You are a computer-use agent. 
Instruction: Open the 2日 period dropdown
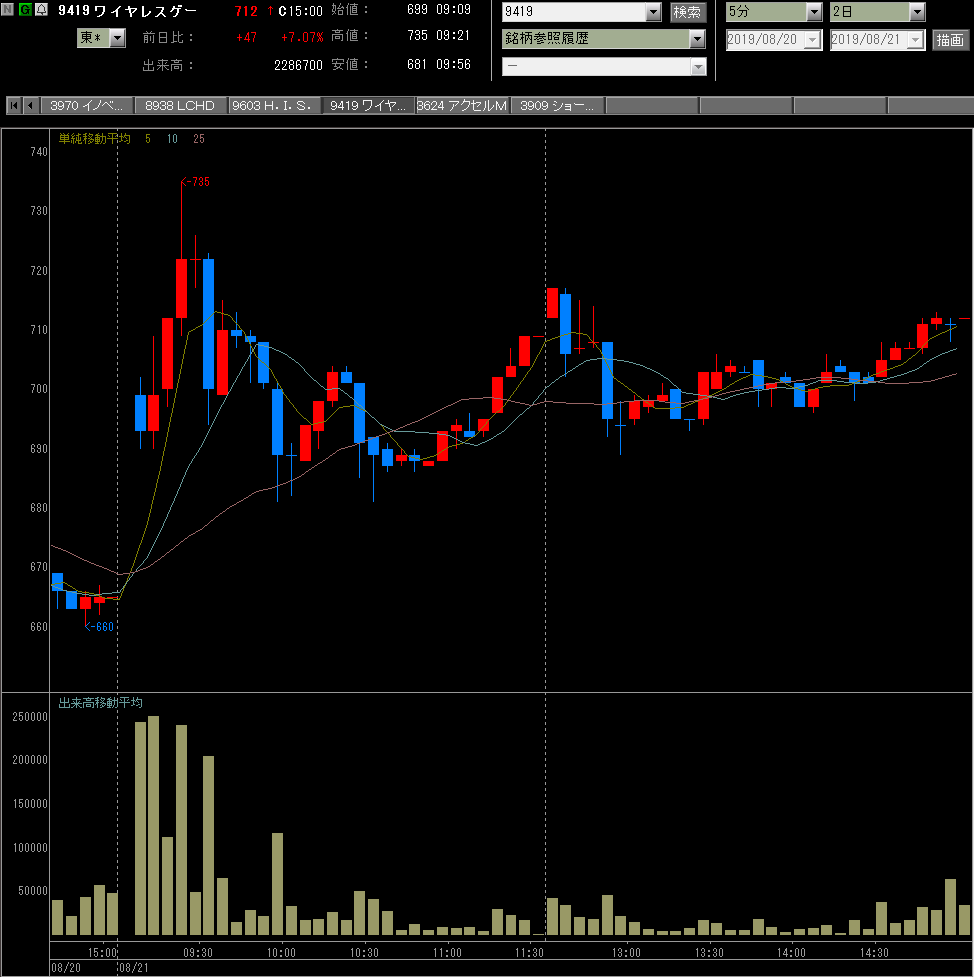(917, 11)
